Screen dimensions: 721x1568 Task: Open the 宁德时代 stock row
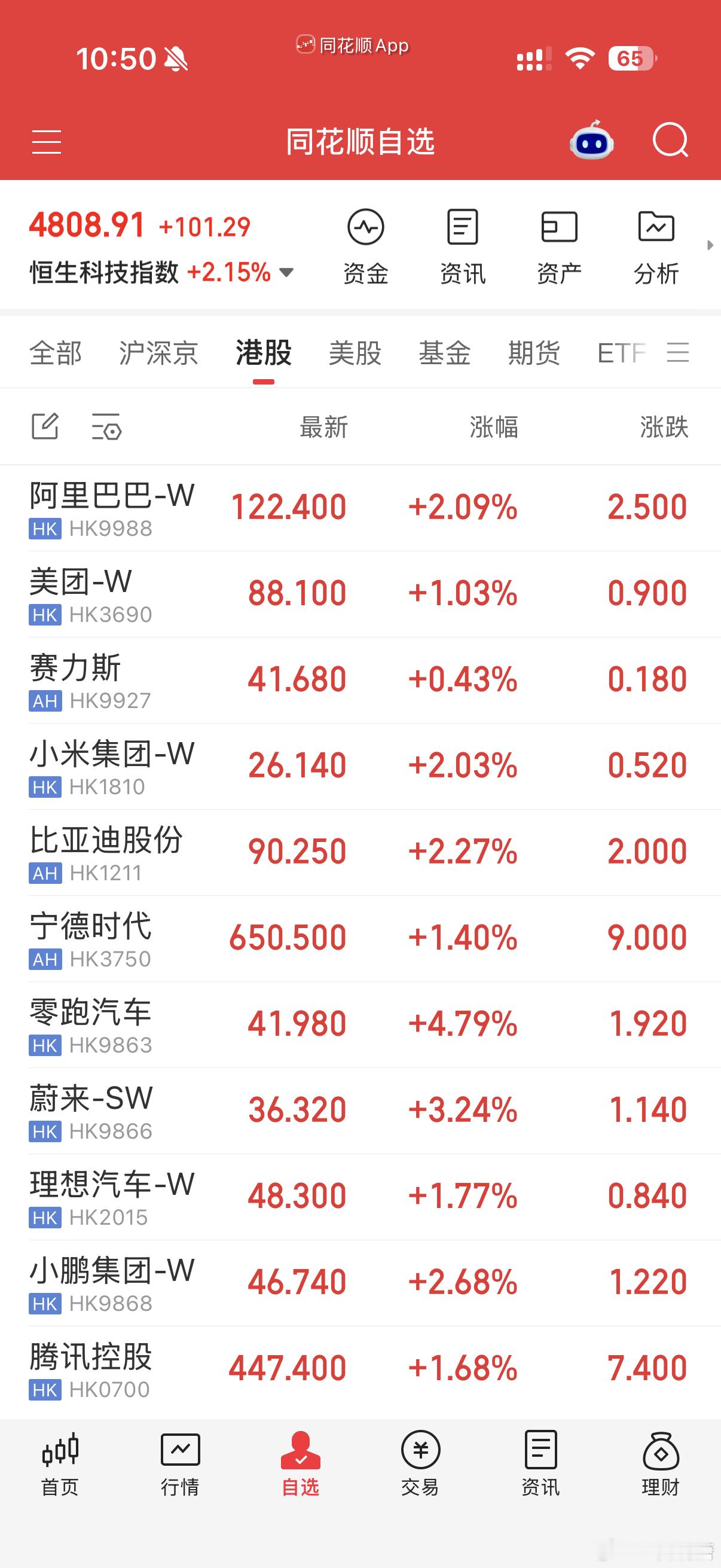tap(360, 939)
